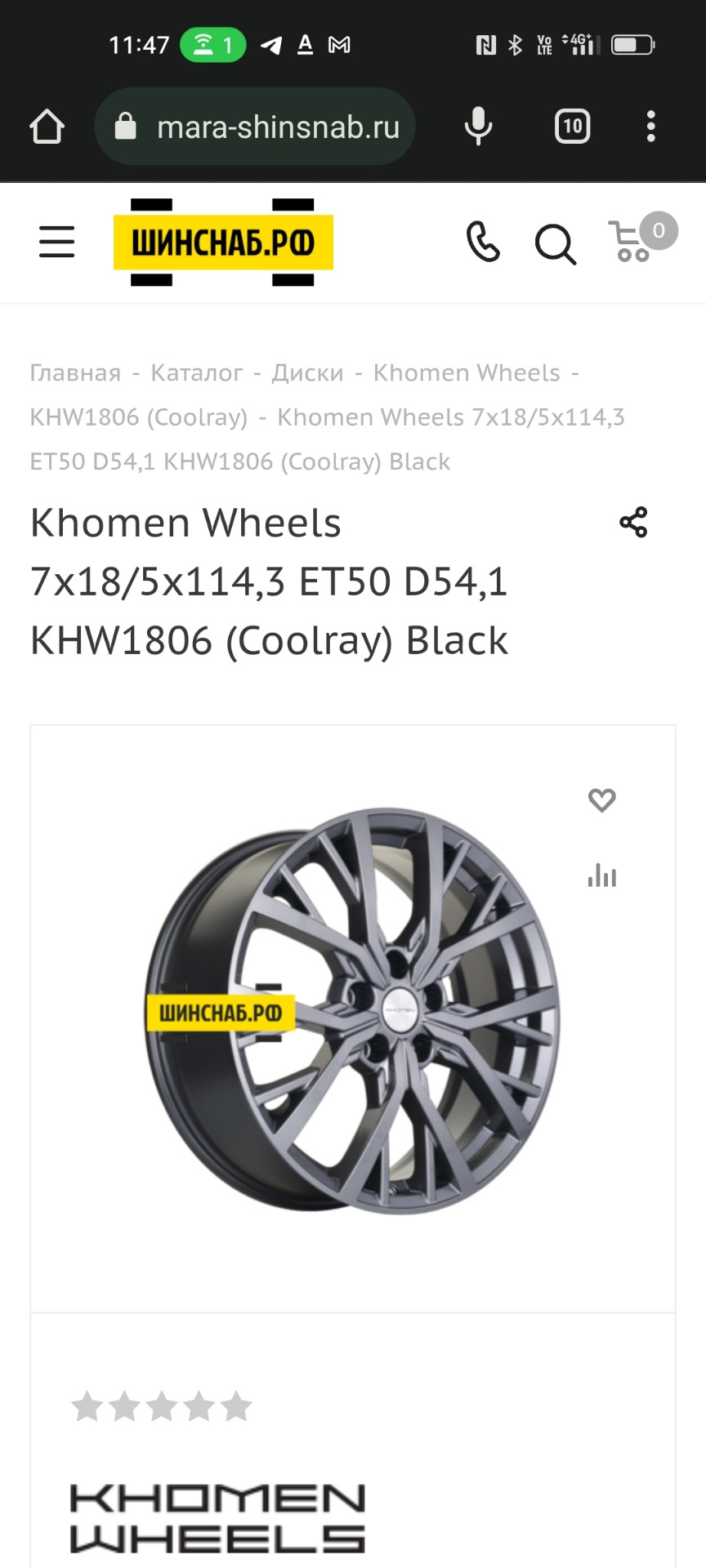The image size is (706, 1568).
Task: Start voice search with the microphone
Action: pyautogui.click(x=479, y=127)
